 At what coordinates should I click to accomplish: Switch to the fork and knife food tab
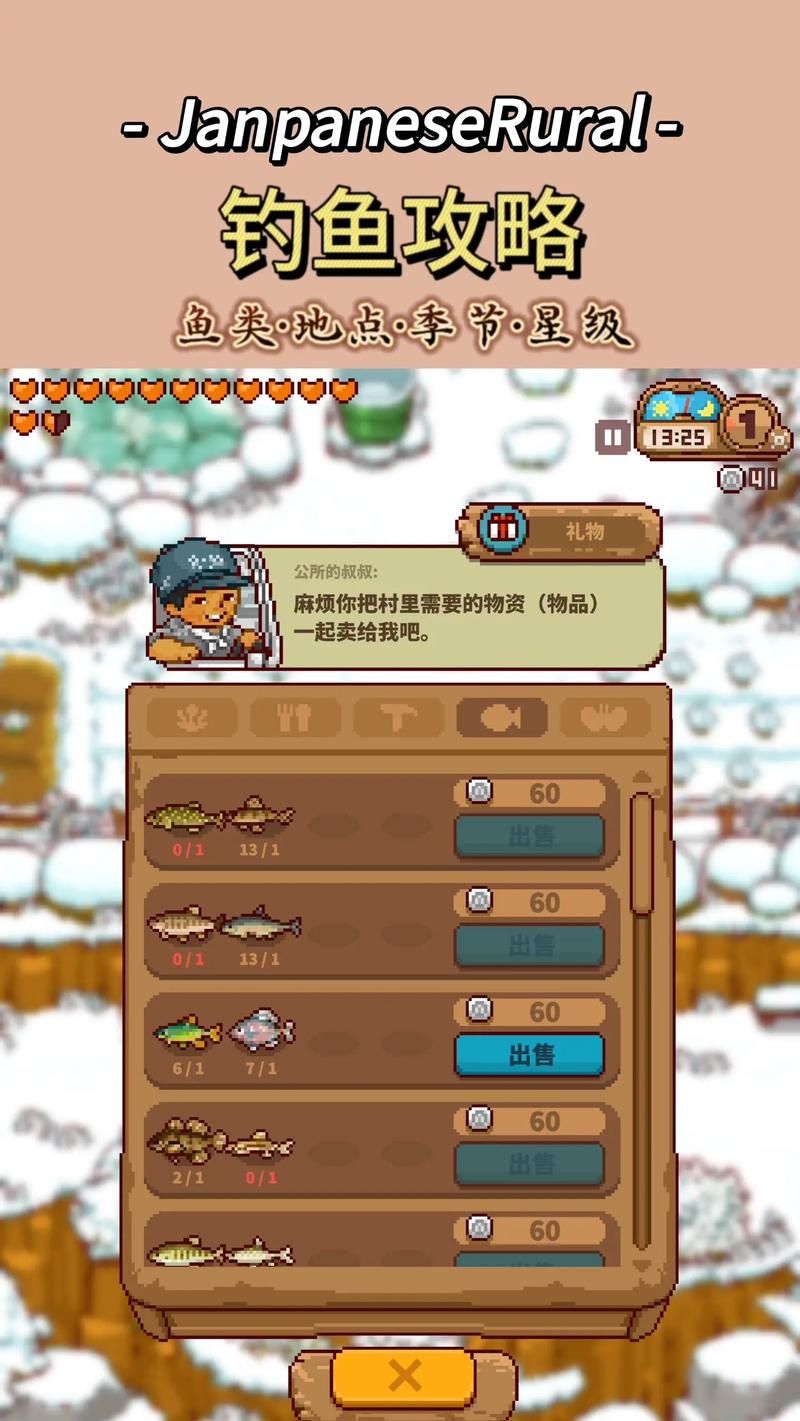(295, 718)
